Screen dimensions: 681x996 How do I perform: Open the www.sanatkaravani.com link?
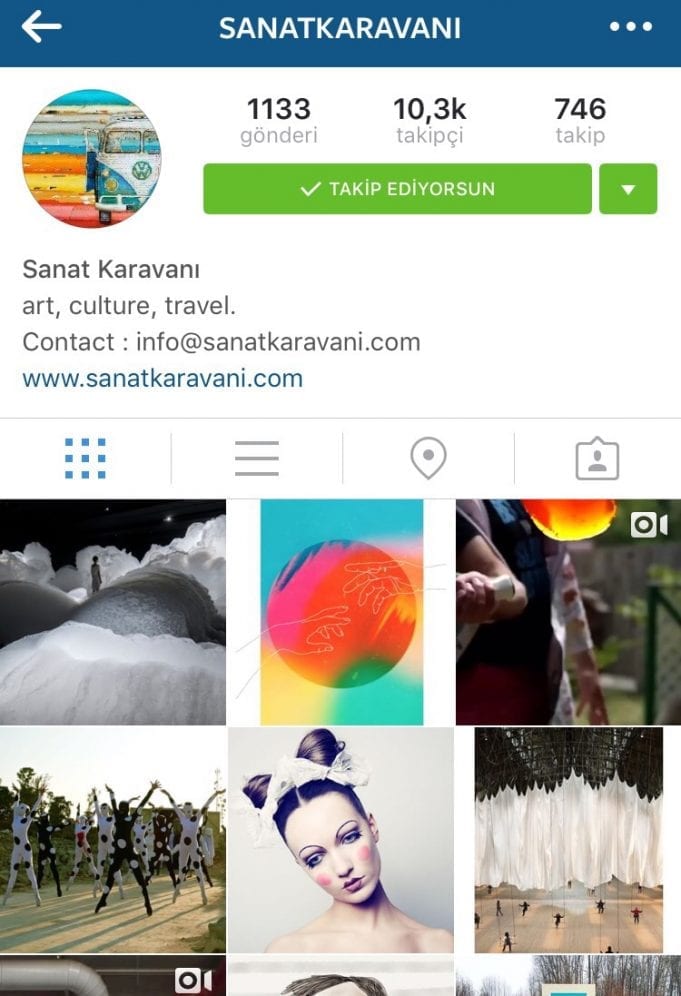point(162,379)
